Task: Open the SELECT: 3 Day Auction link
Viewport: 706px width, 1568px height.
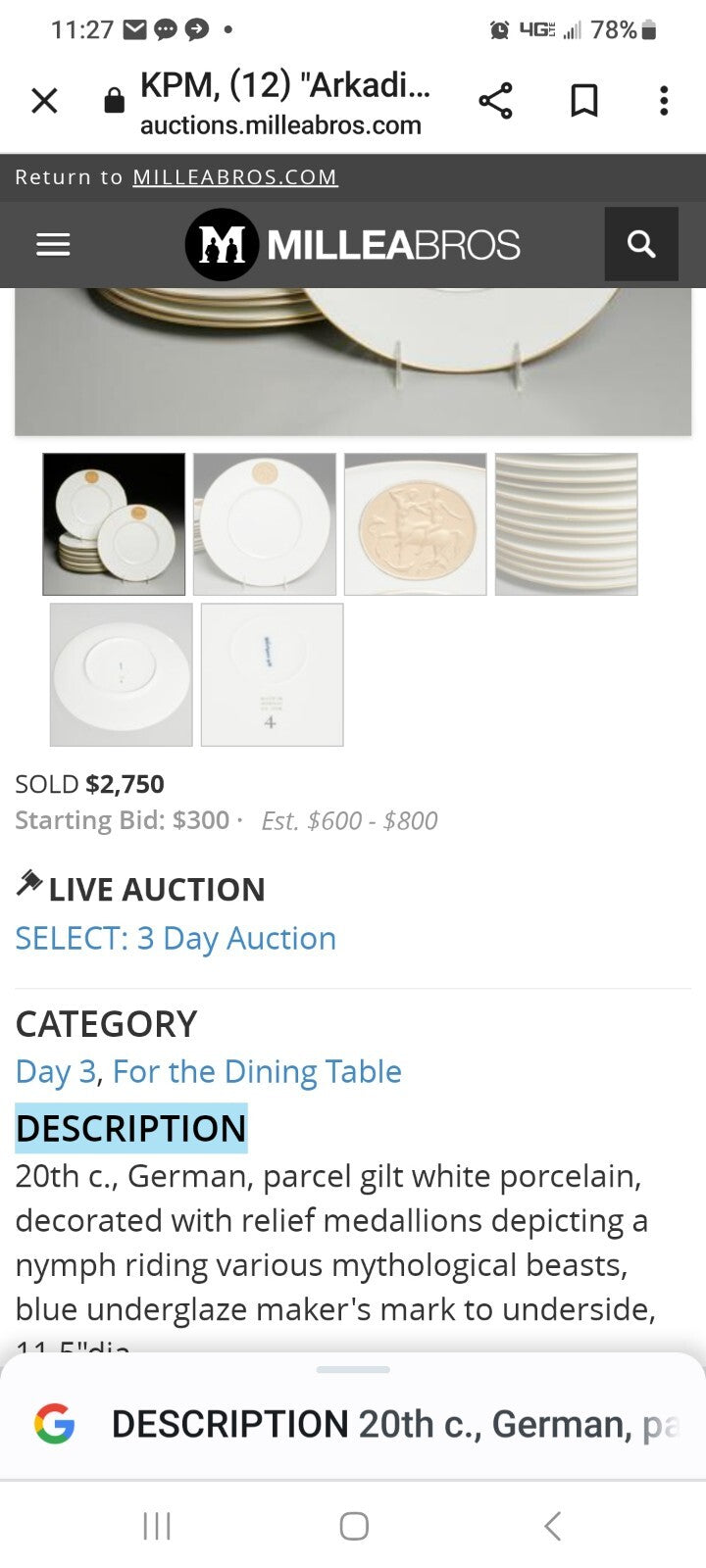Action: tap(175, 938)
